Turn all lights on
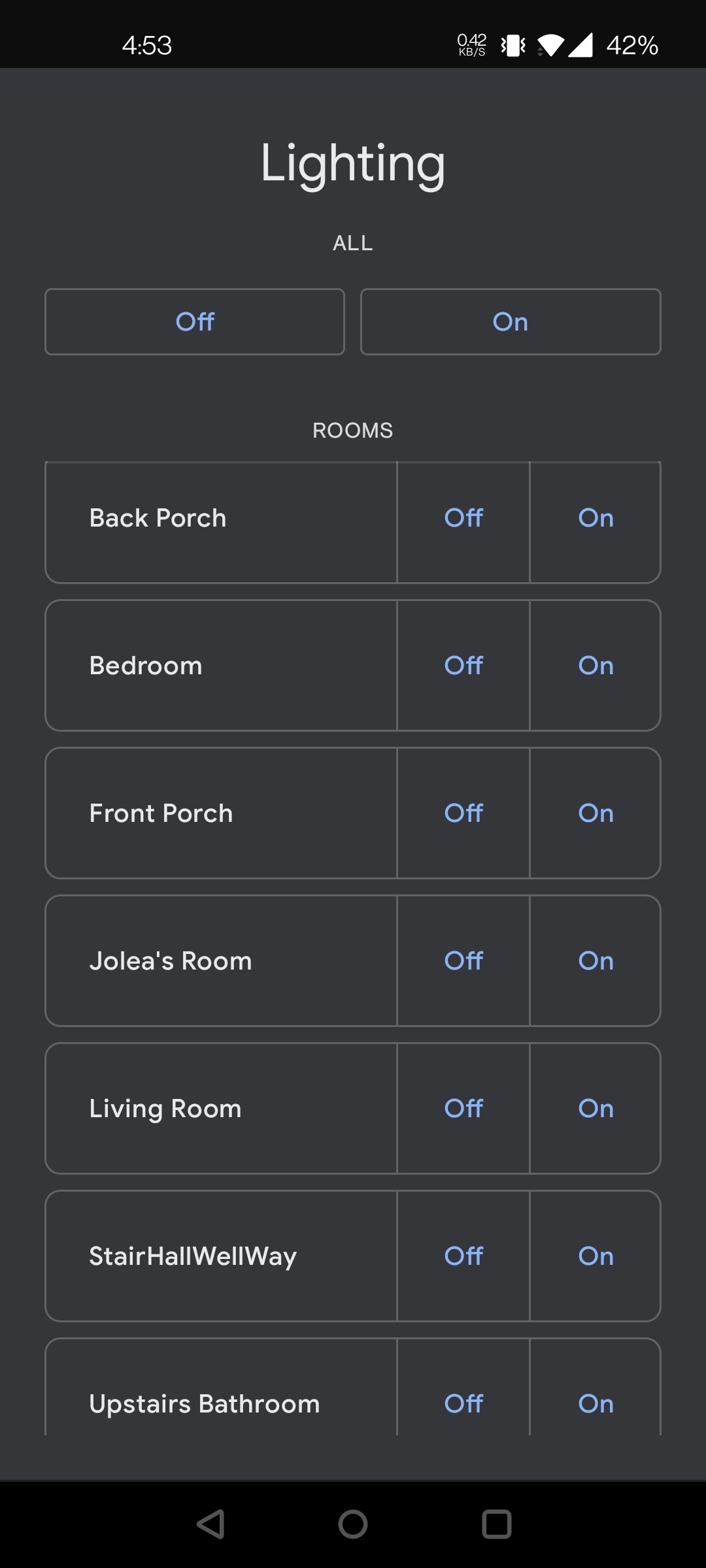Screen dimensions: 706x1568 point(511,321)
